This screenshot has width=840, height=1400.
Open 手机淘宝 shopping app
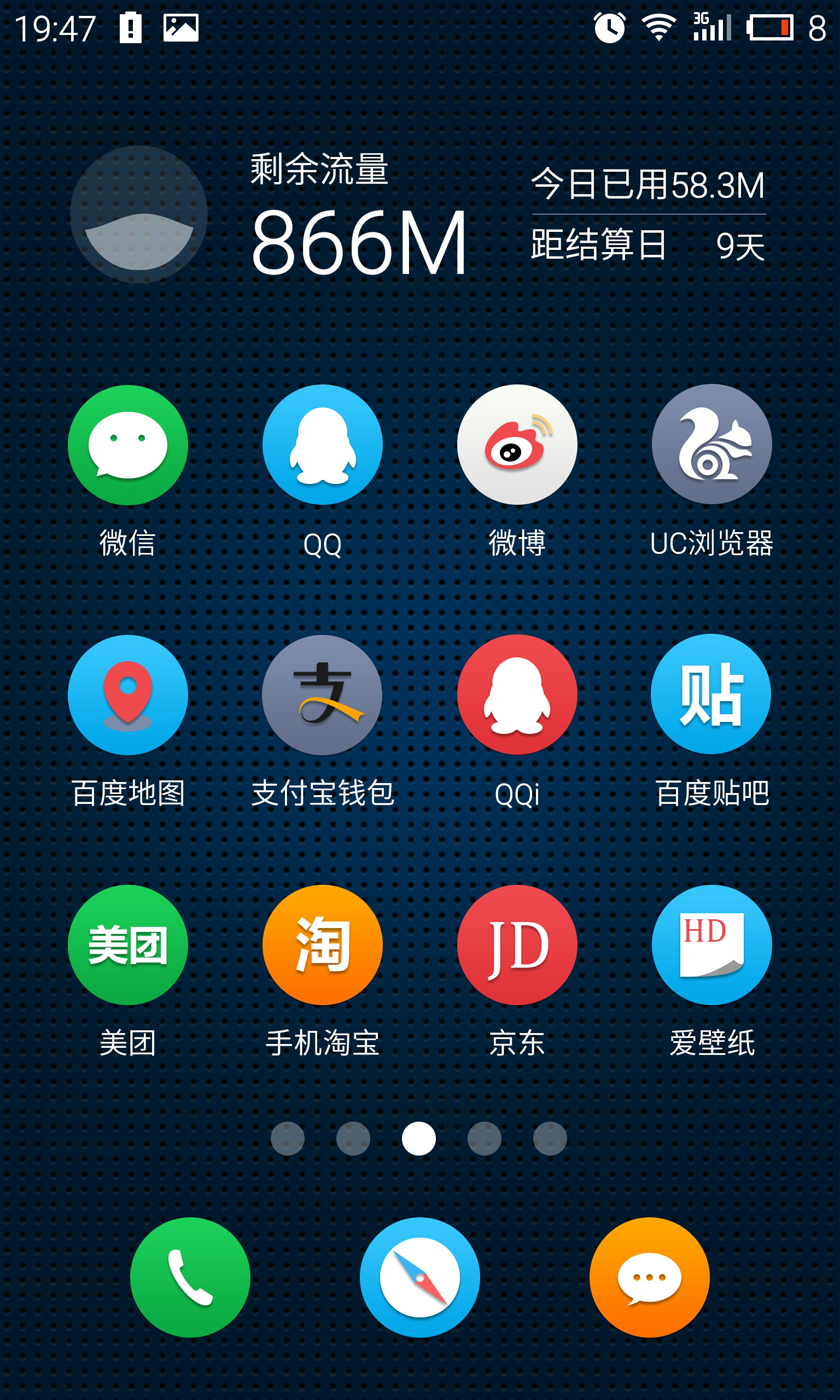click(322, 945)
